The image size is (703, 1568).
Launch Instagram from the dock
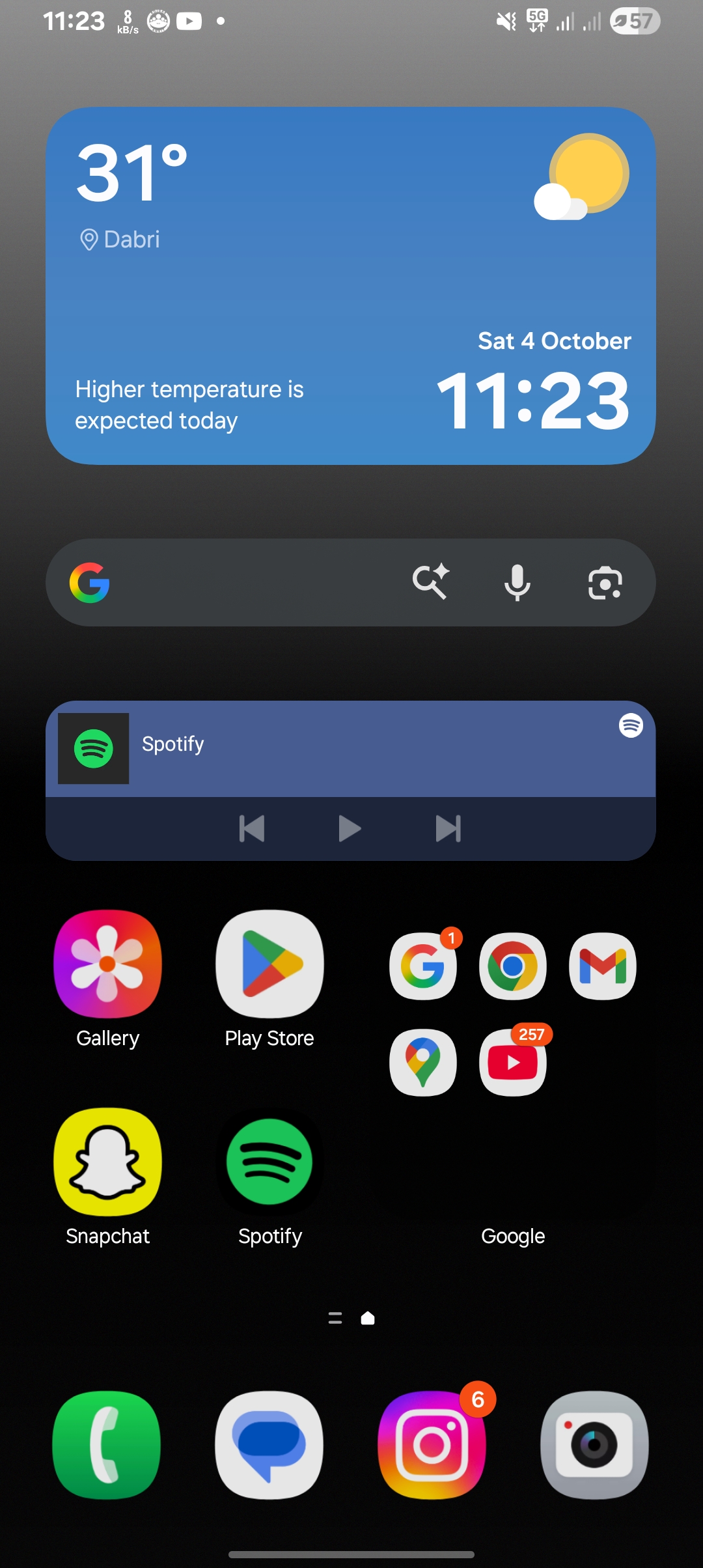click(432, 1446)
